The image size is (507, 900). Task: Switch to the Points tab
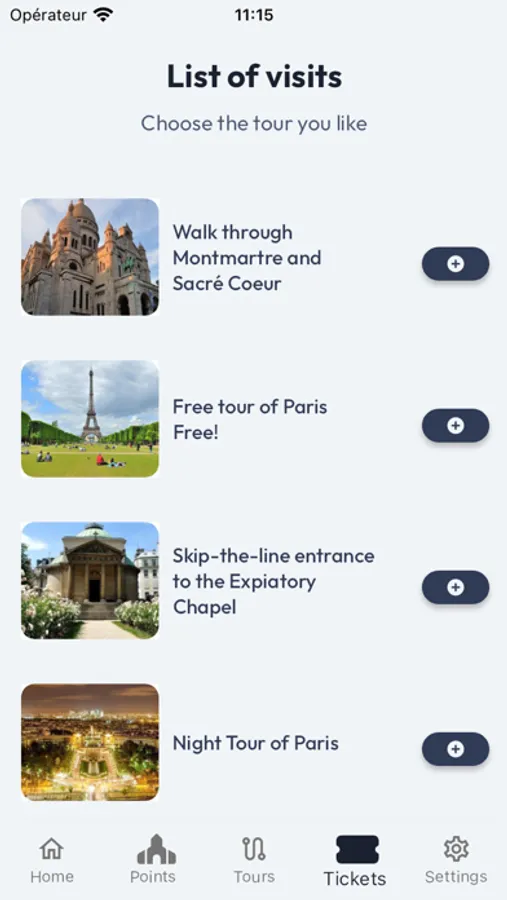153,860
